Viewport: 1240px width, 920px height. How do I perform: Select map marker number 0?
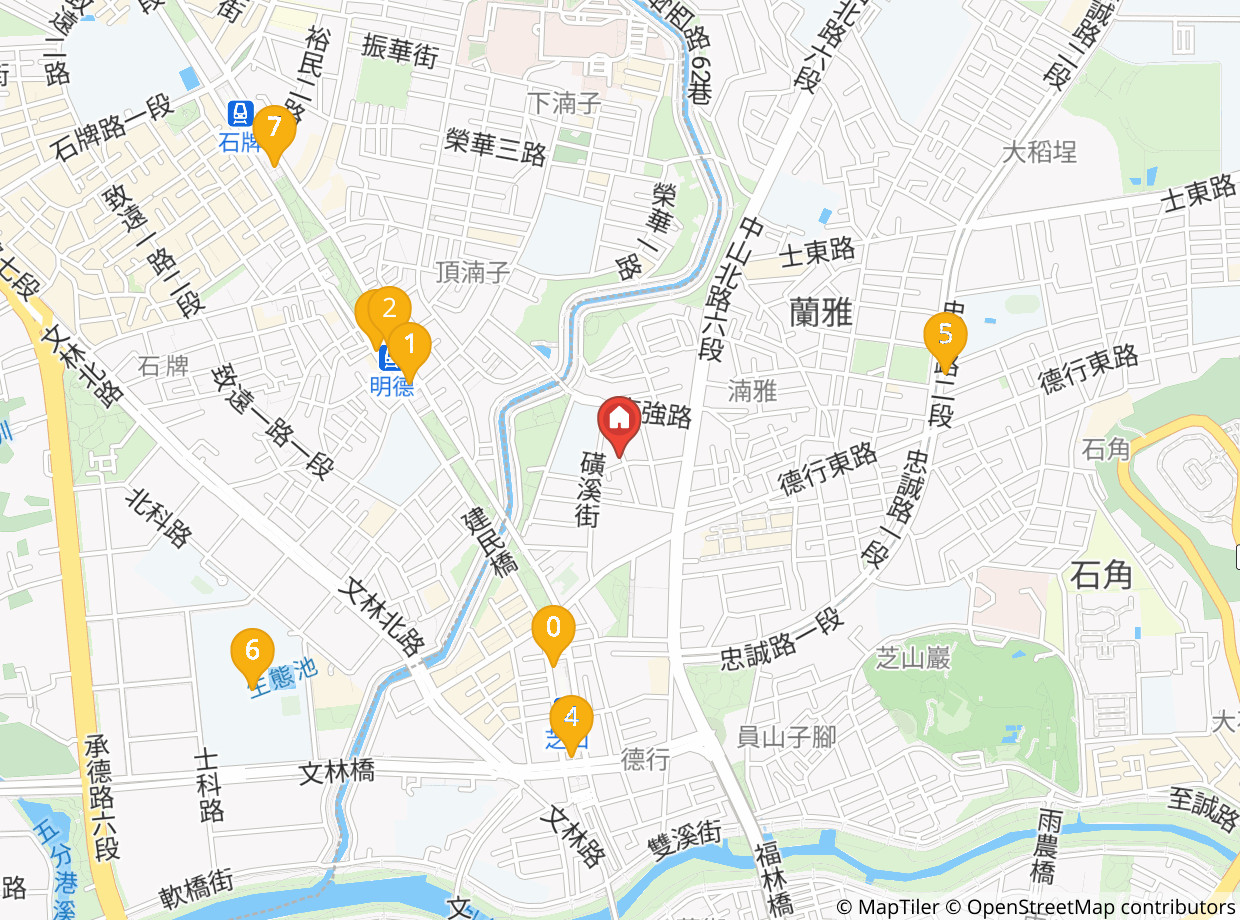coord(553,631)
